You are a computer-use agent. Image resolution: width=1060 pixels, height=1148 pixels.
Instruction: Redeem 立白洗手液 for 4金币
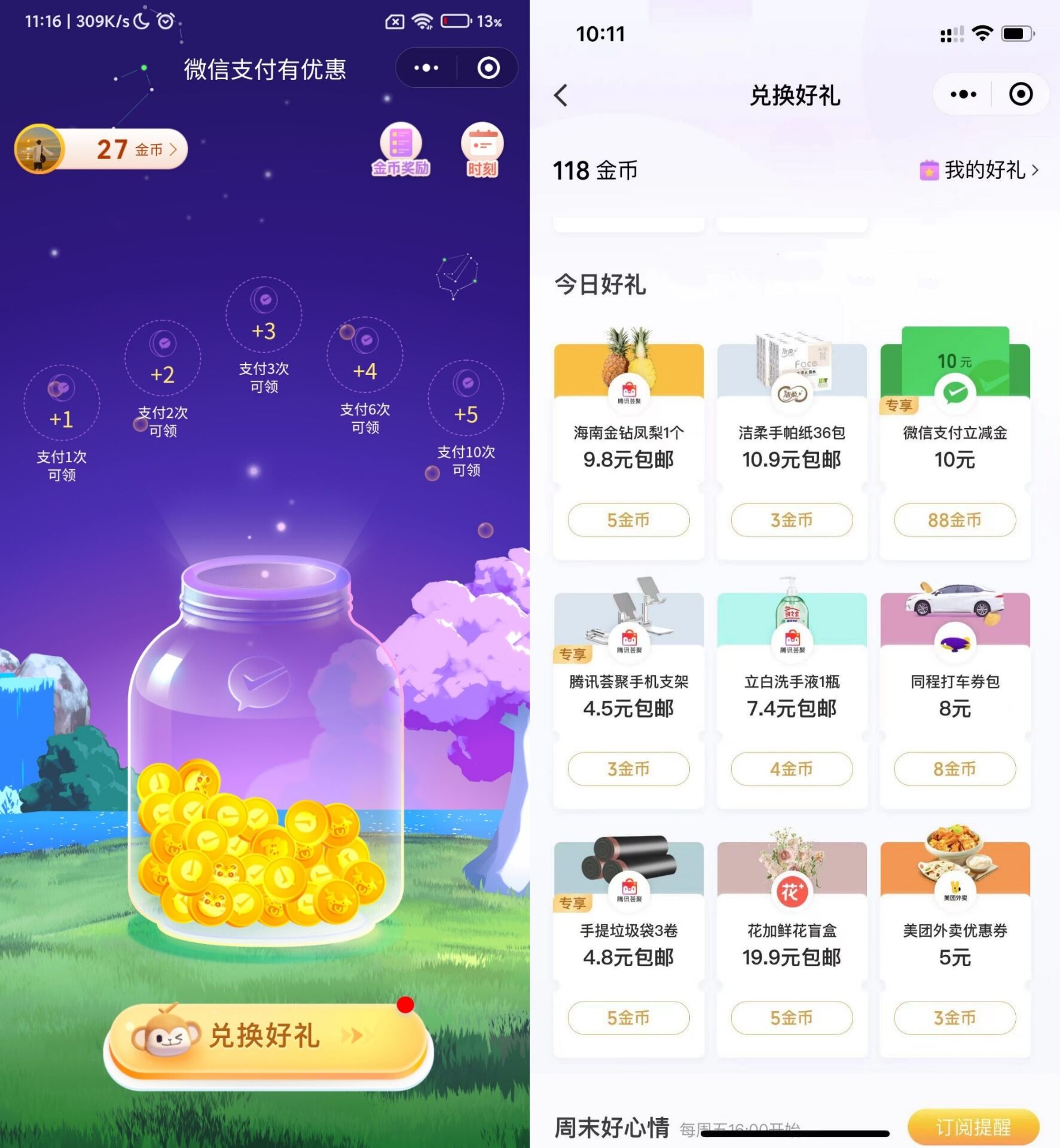coord(792,769)
